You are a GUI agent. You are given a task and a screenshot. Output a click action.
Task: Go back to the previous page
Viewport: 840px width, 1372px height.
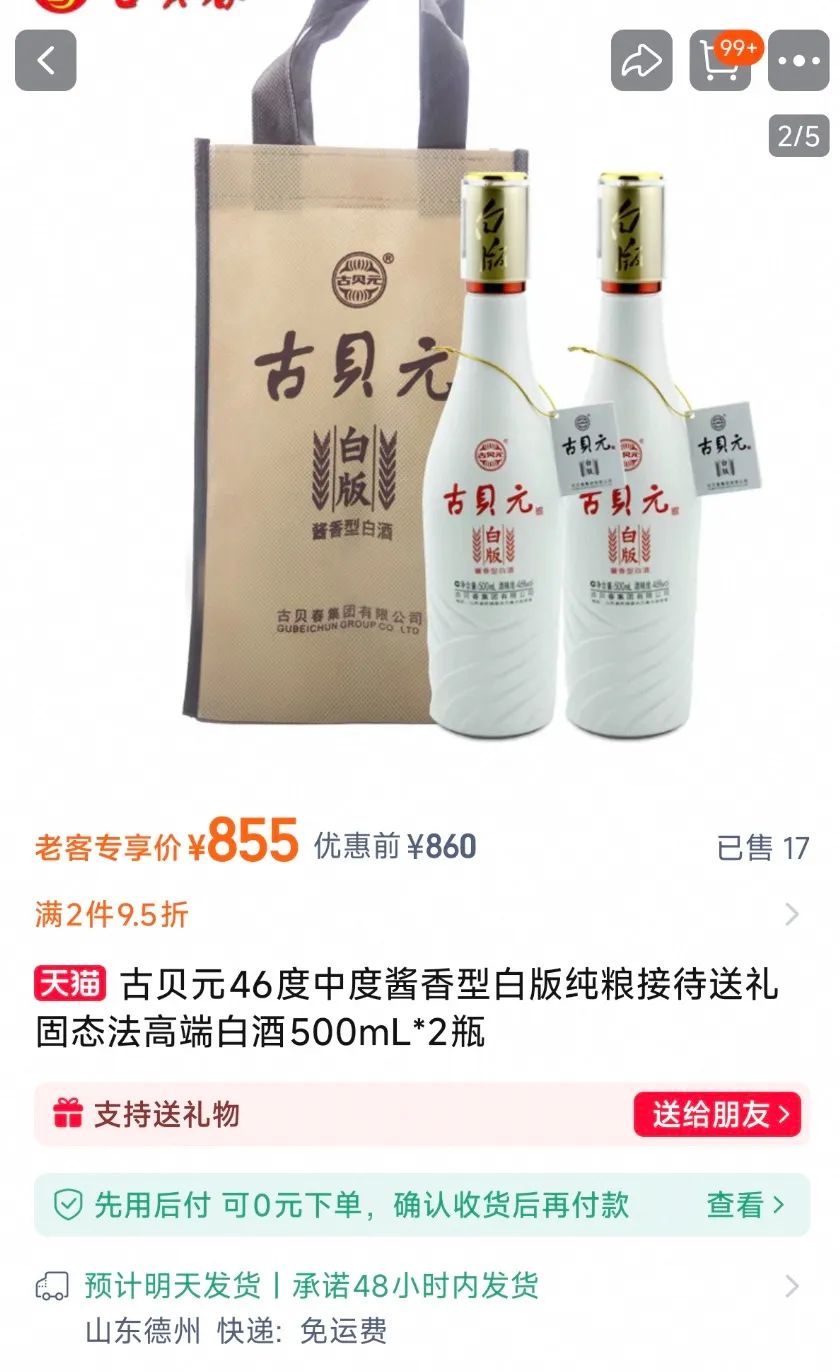(x=45, y=61)
